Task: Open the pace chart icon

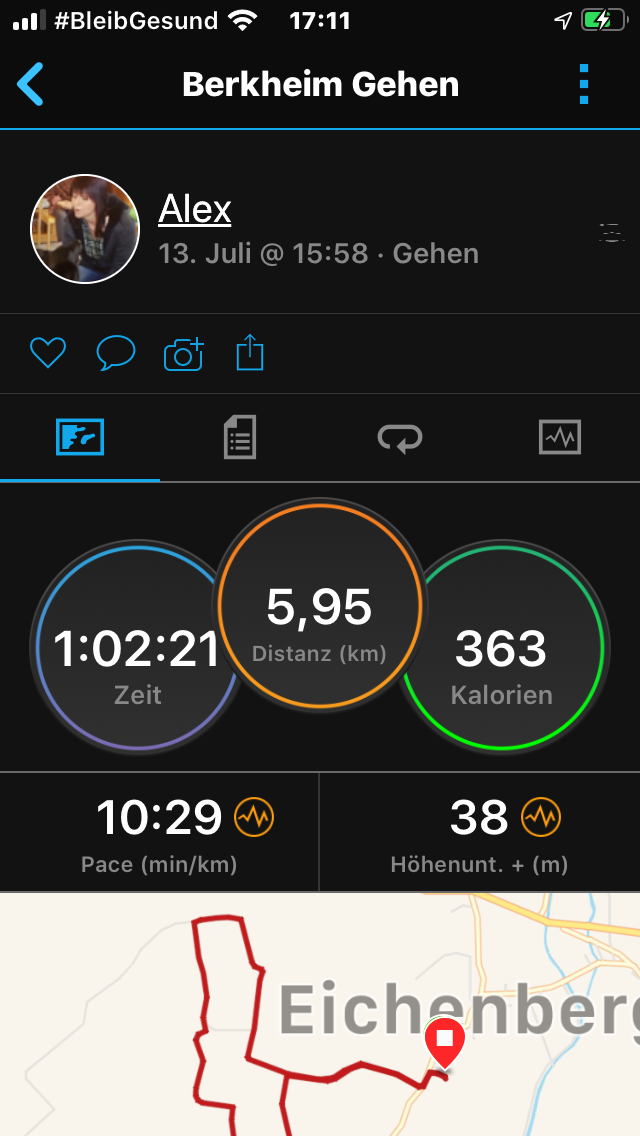Action: [x=254, y=818]
